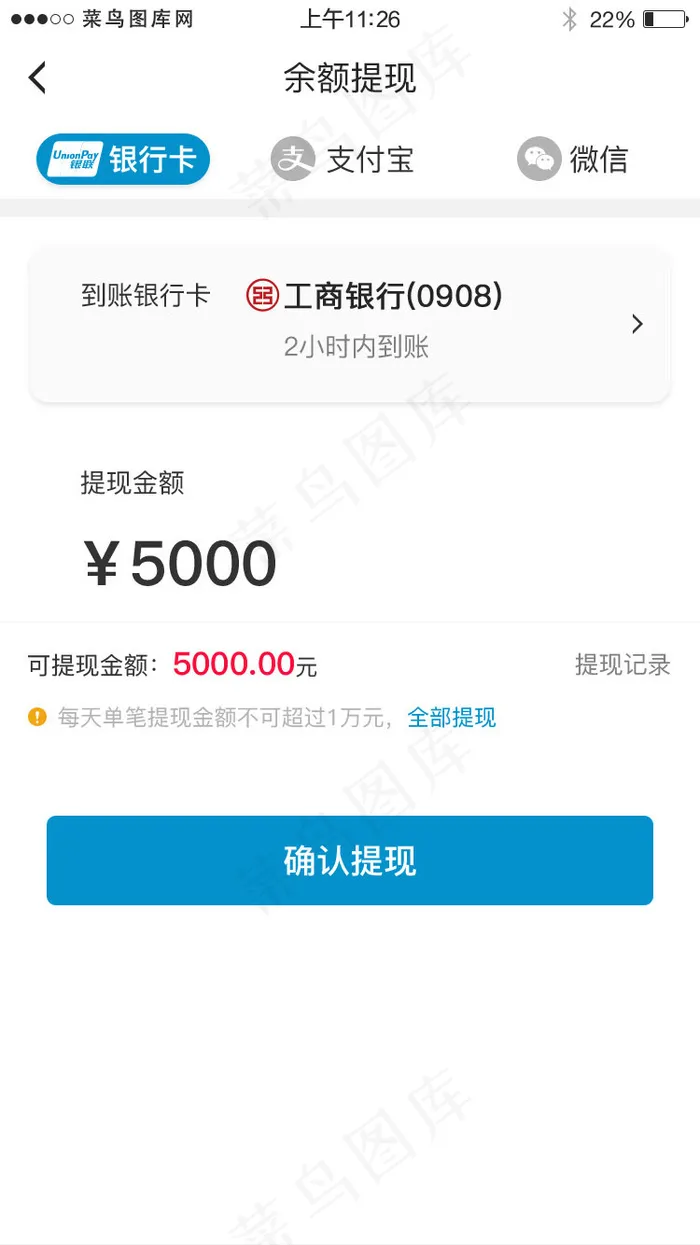This screenshot has height=1245, width=700.
Task: Switch to the 支付宝 tab
Action: (x=342, y=159)
